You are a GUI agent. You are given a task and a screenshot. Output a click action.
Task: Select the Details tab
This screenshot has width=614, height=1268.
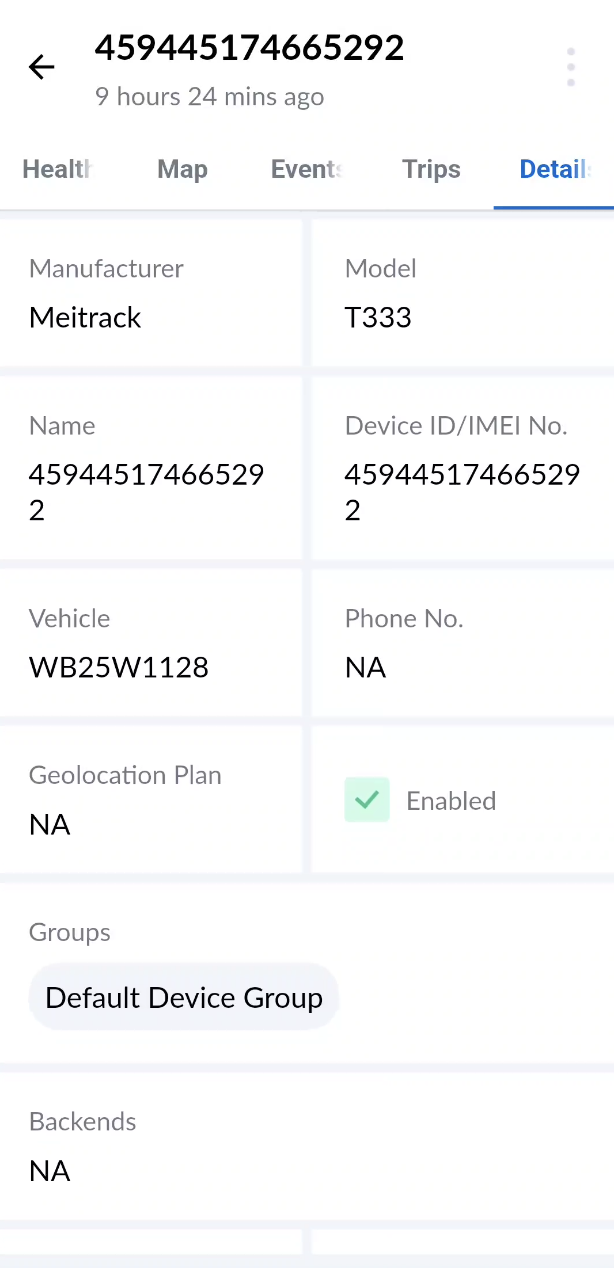coord(553,169)
